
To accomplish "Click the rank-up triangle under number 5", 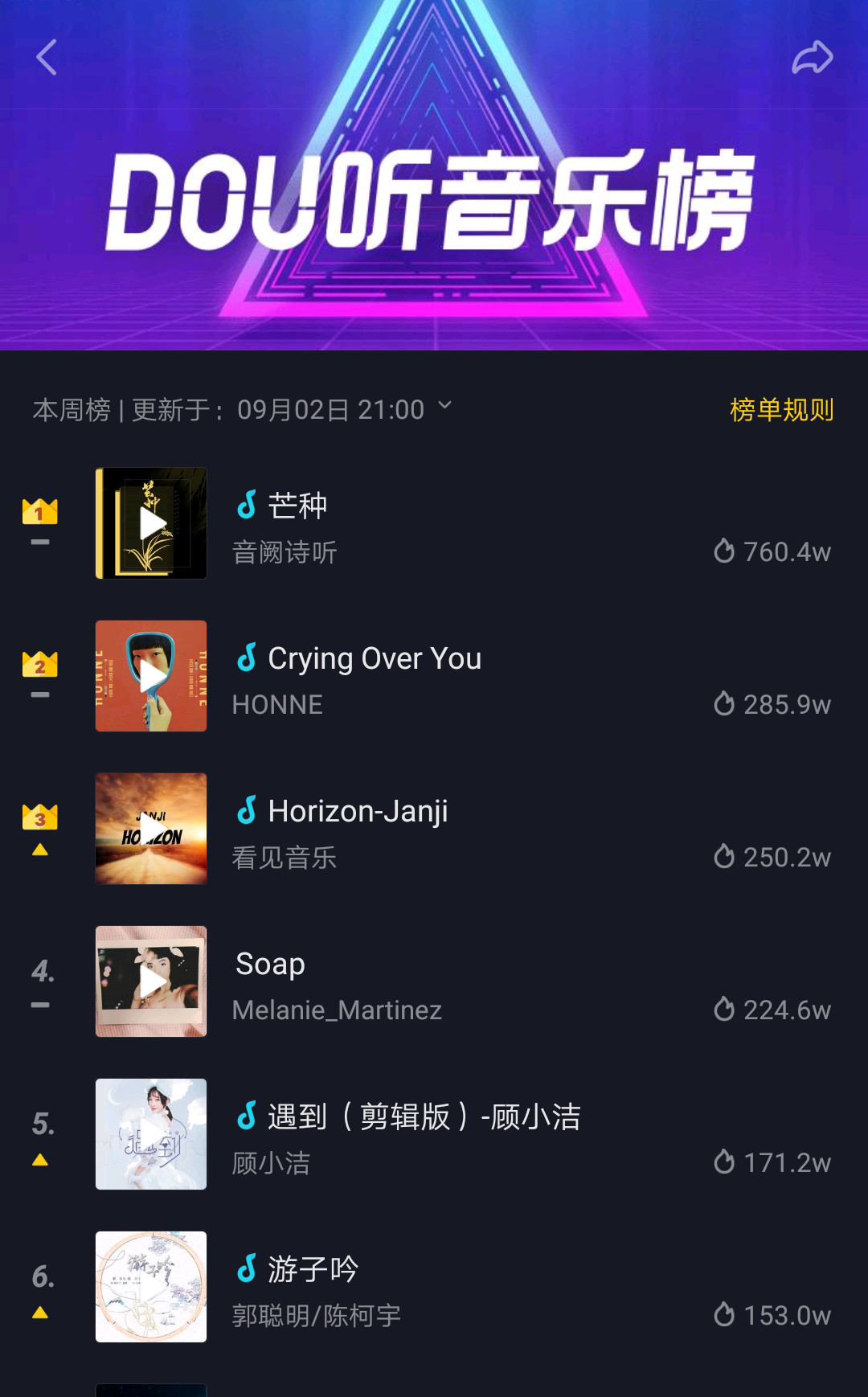I will (39, 1161).
